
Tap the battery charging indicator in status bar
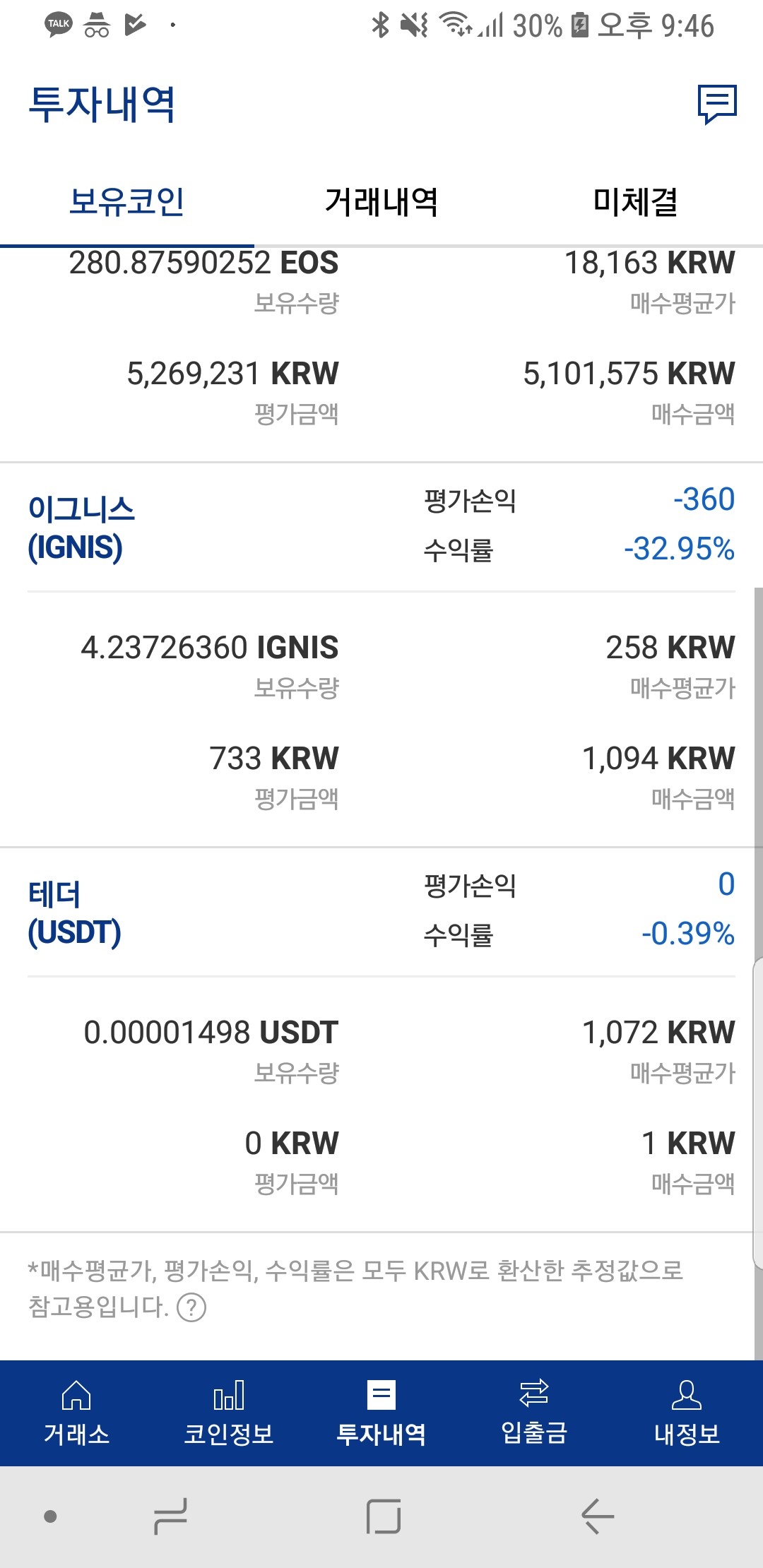click(x=579, y=25)
